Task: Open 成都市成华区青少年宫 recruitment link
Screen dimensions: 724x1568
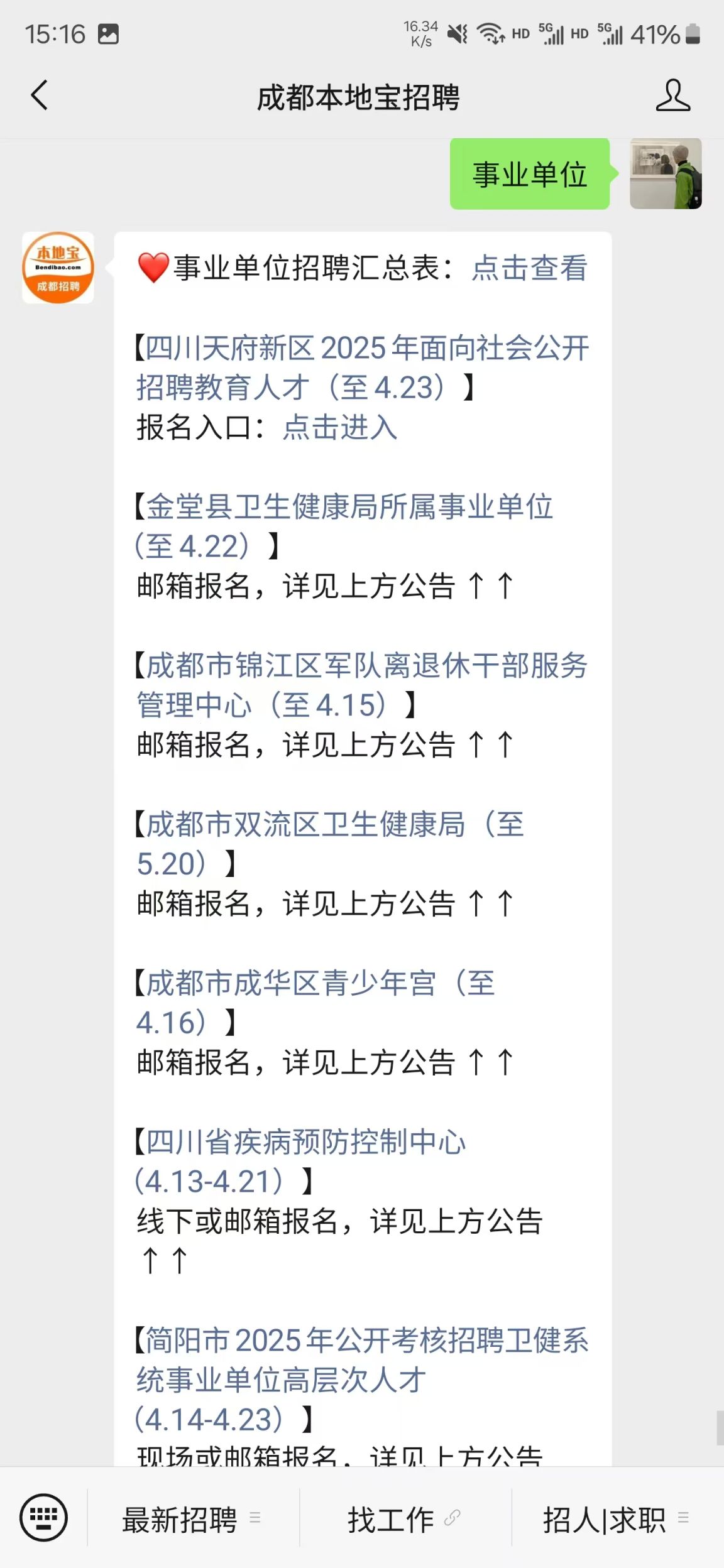Action: pos(315,1003)
